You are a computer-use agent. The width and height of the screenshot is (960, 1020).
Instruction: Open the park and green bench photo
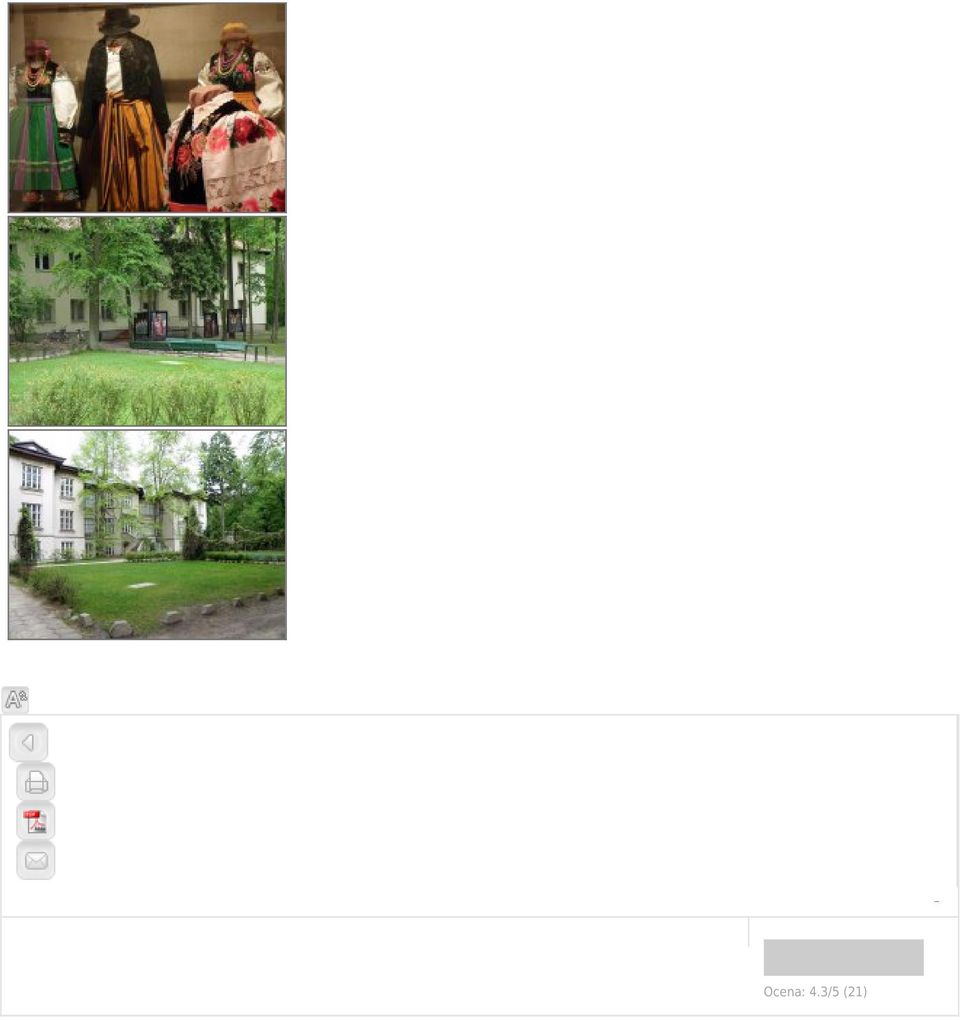coord(147,321)
